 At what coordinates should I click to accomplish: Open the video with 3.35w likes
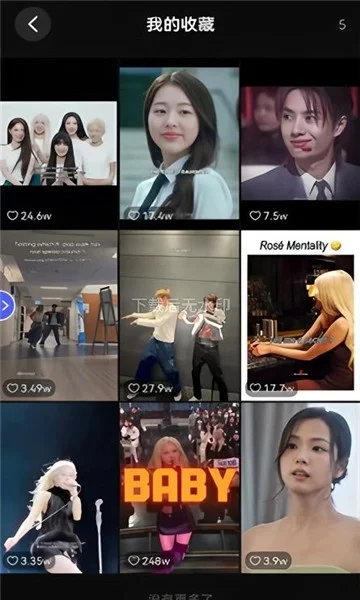click(x=59, y=488)
